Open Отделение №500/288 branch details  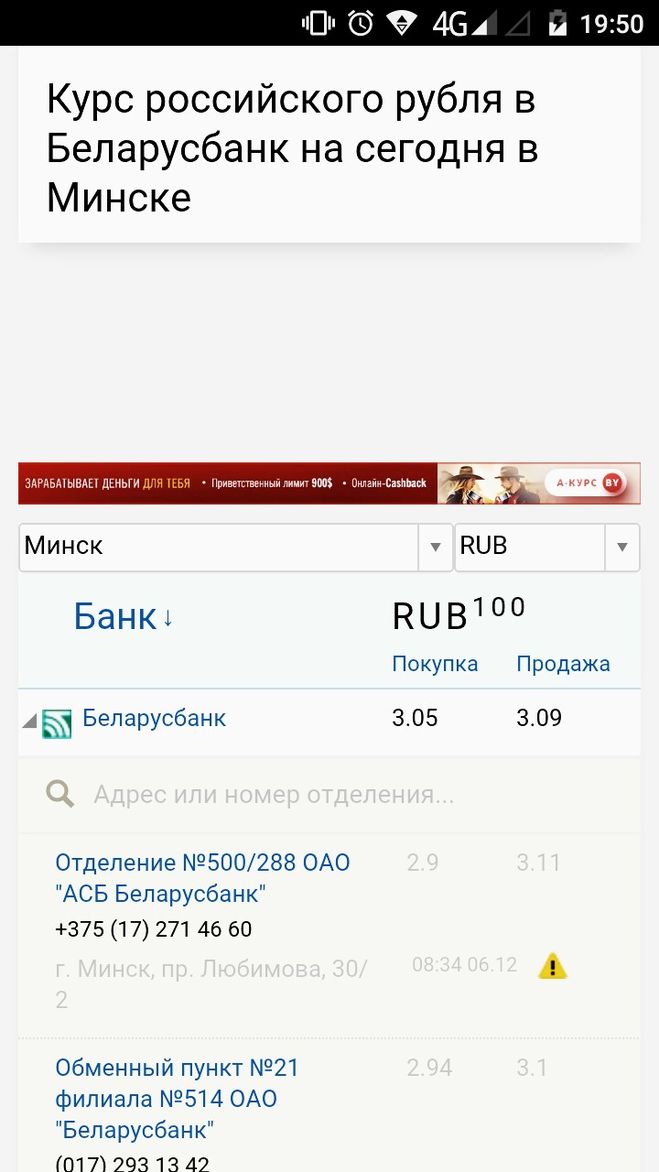click(x=202, y=877)
